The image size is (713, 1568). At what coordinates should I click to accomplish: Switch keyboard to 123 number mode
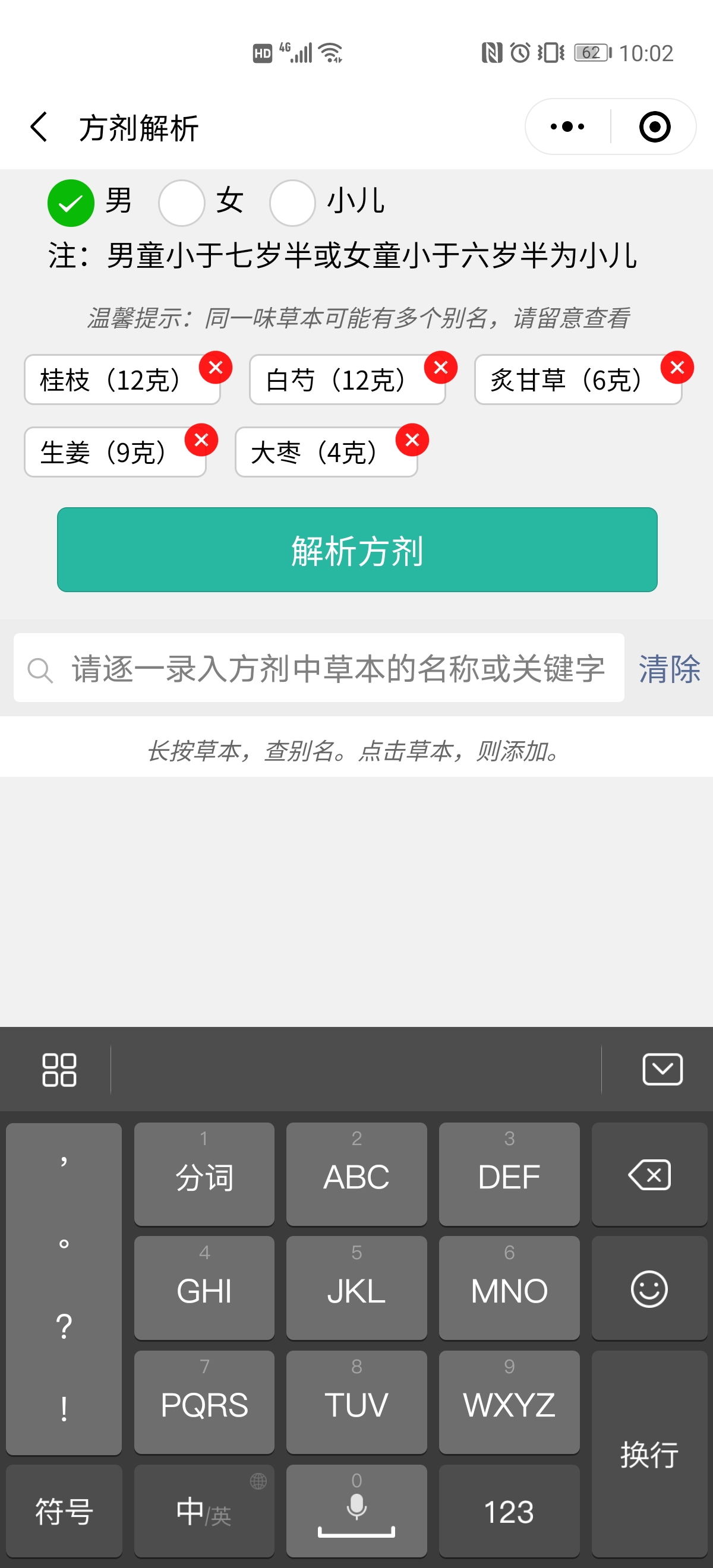[x=509, y=1511]
